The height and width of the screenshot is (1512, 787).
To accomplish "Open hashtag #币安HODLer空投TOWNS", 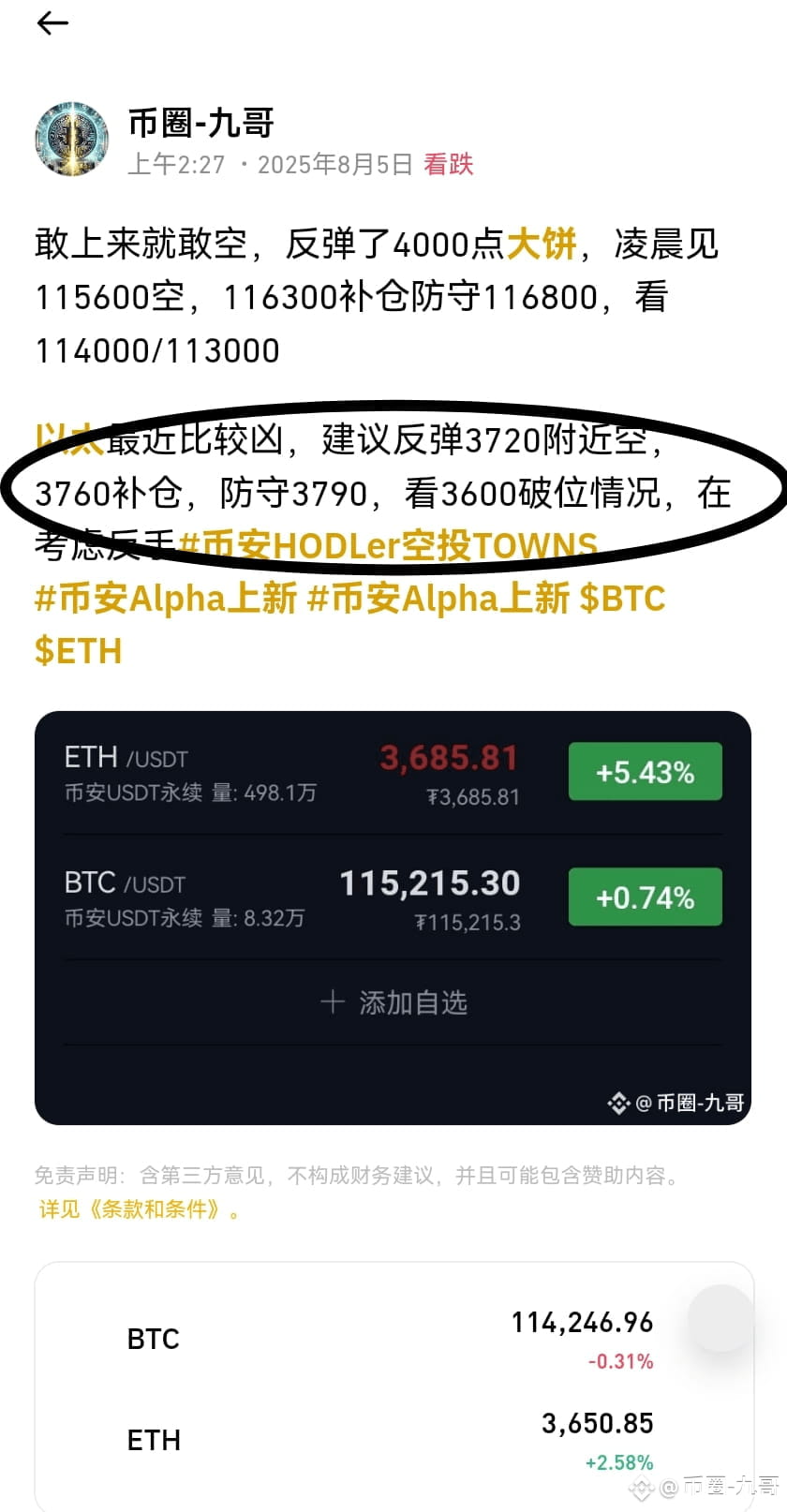I will point(388,546).
